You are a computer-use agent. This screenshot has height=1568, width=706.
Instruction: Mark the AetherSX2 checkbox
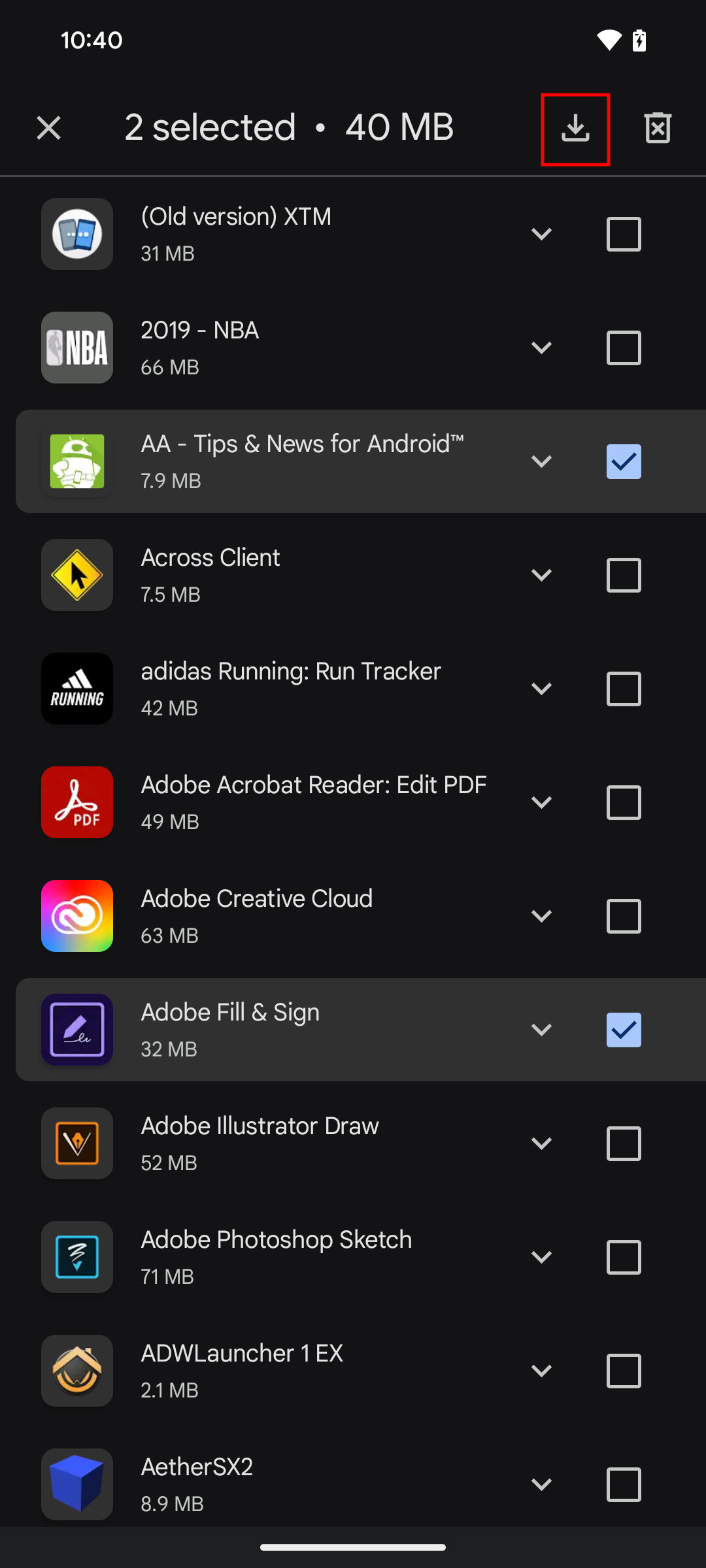click(x=624, y=1484)
